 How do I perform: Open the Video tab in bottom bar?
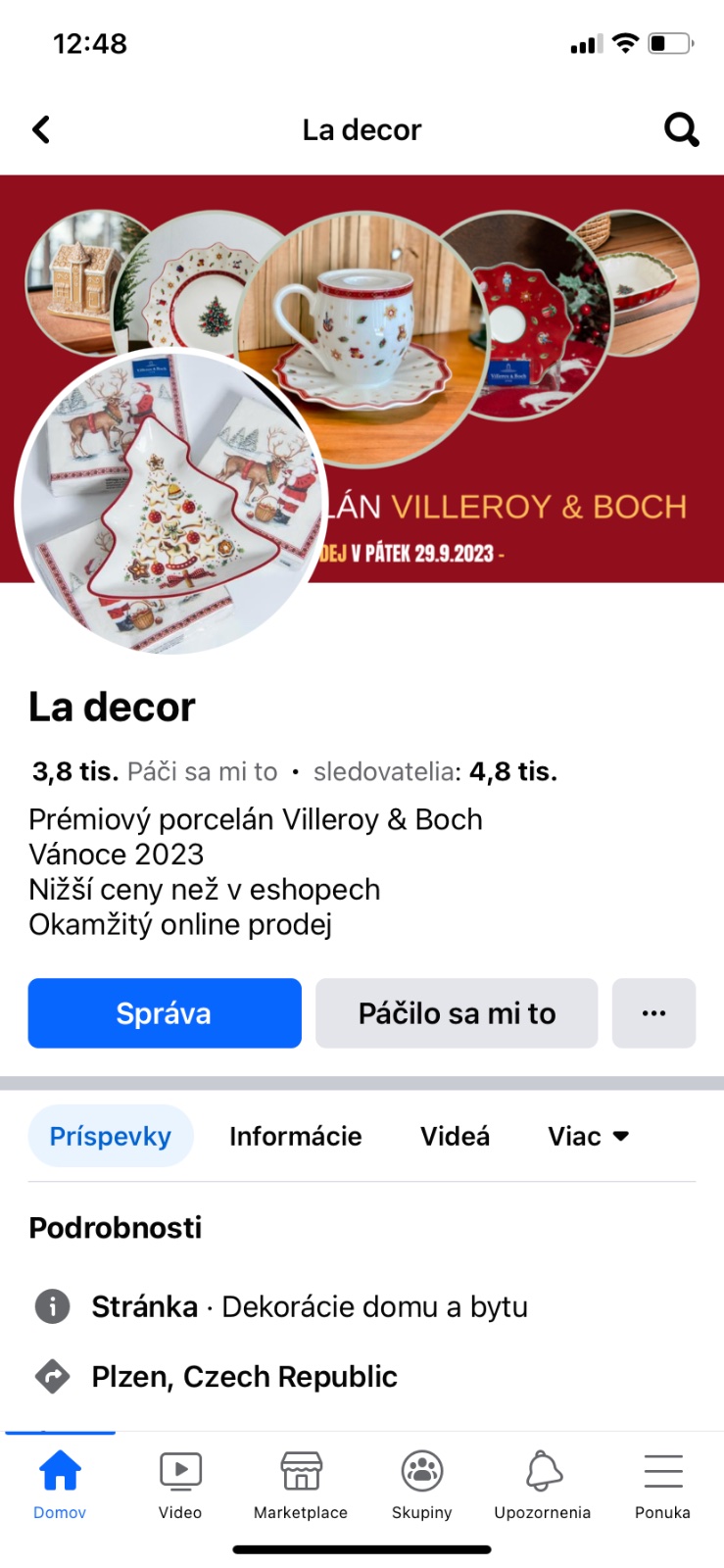[180, 1483]
